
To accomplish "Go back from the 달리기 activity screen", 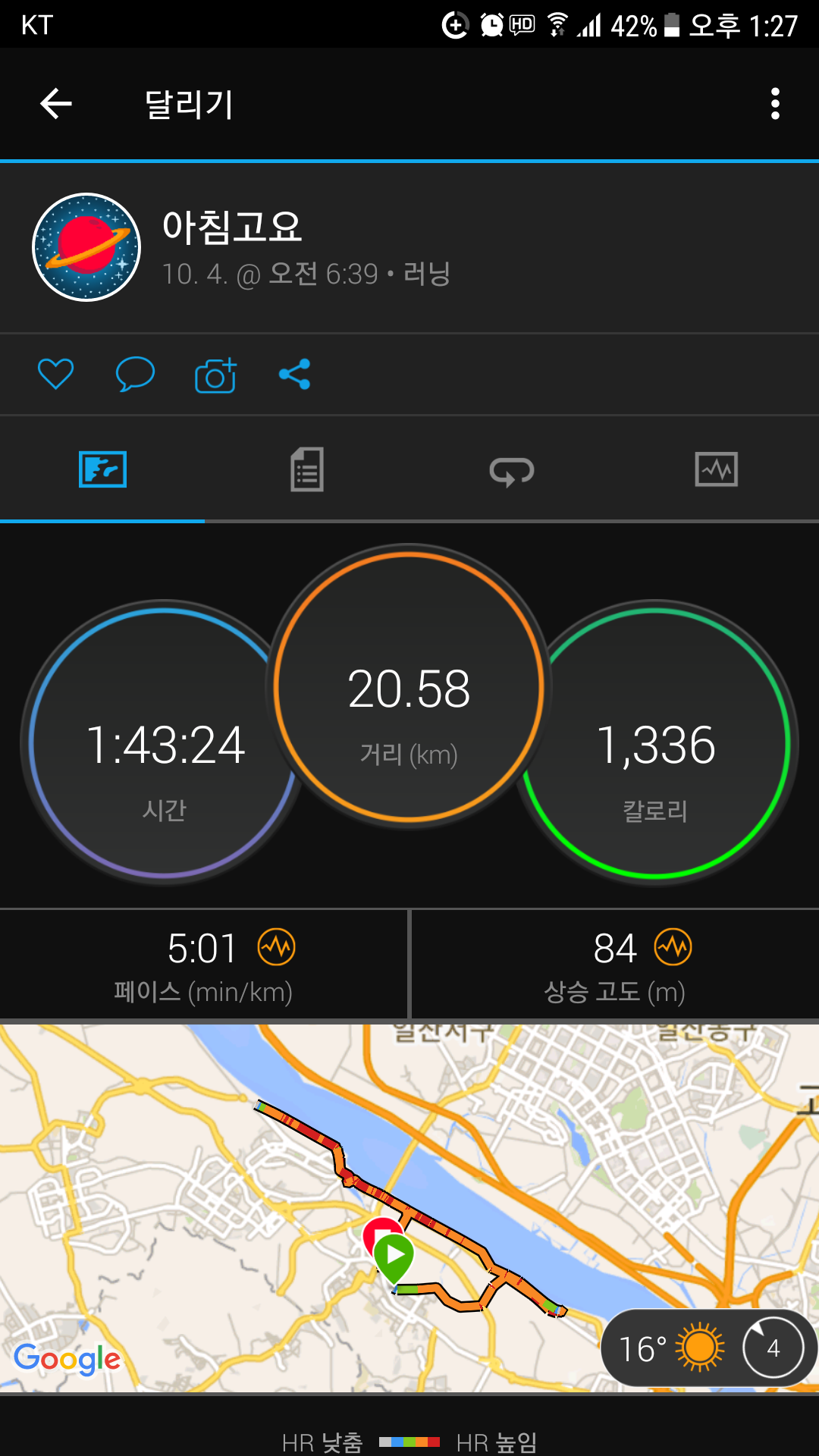I will pos(56,104).
